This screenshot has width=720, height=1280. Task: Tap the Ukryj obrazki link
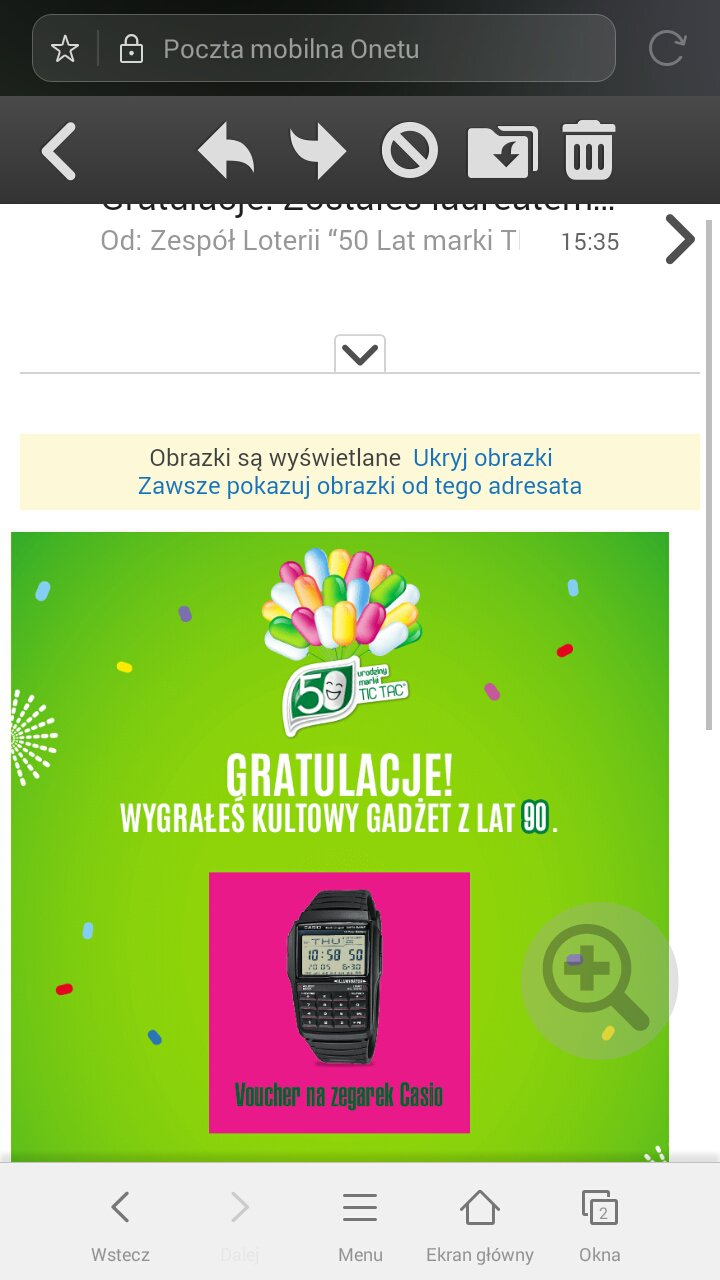483,458
